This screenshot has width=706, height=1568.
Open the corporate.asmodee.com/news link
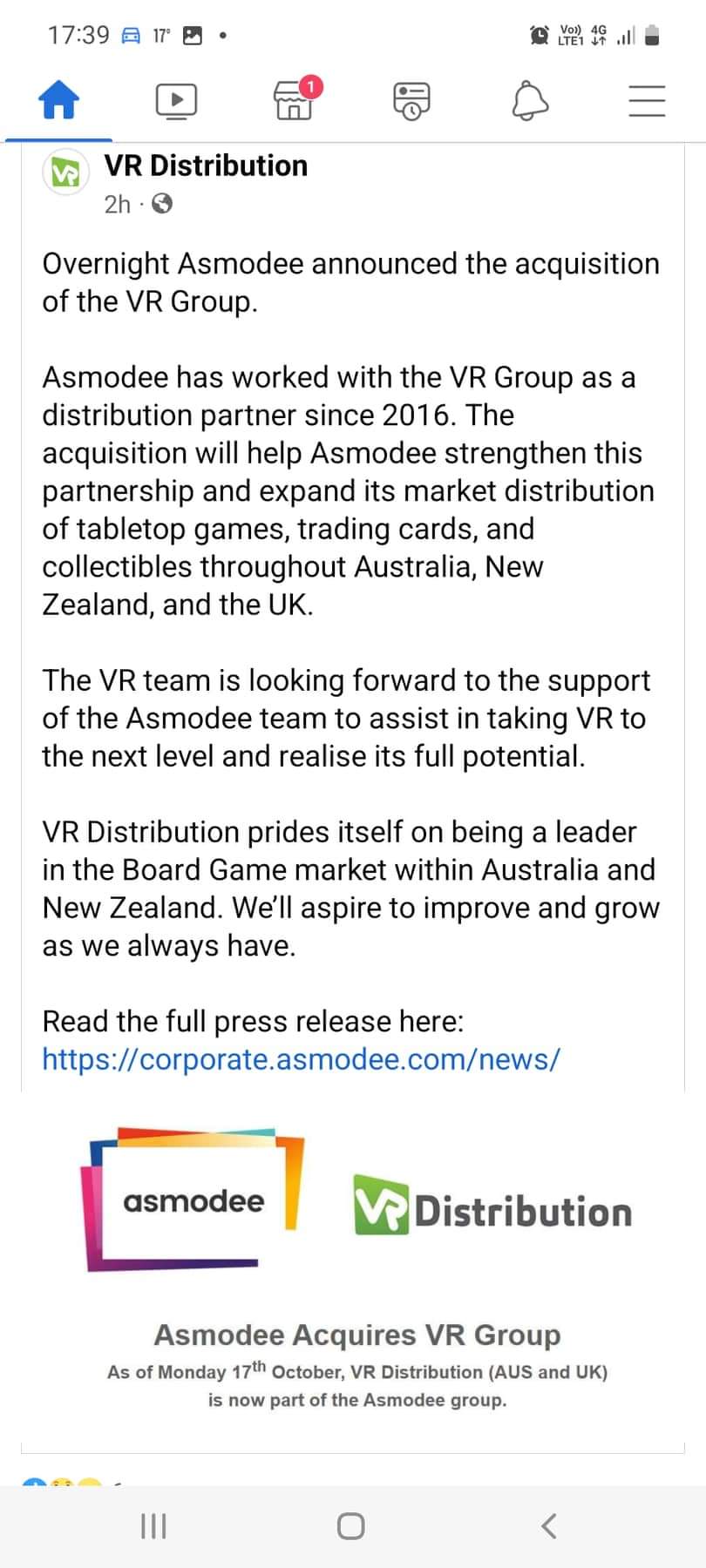(x=301, y=1059)
